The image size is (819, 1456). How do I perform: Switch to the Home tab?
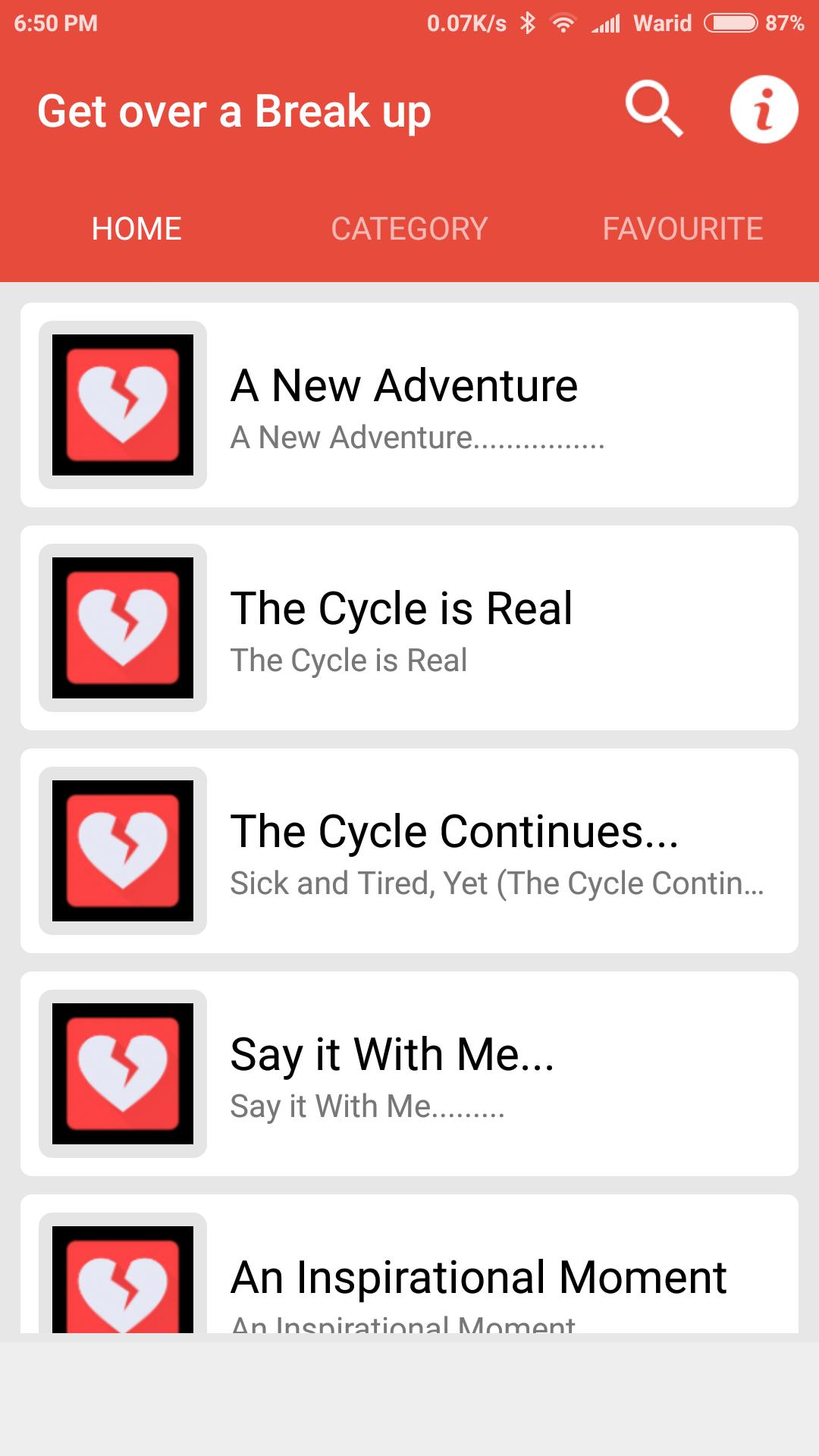pyautogui.click(x=136, y=229)
